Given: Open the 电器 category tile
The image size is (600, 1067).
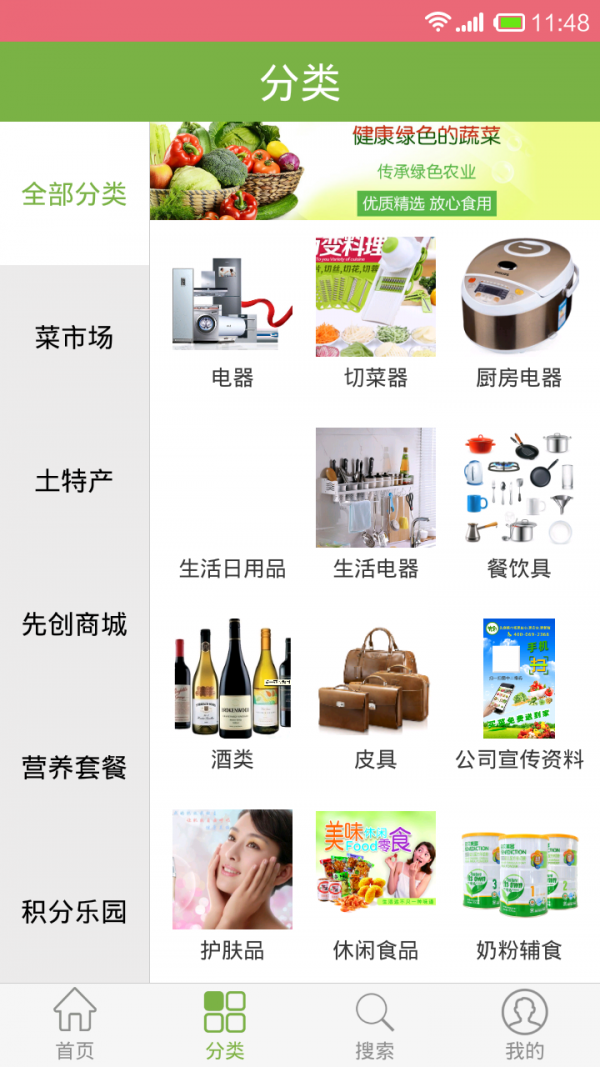Looking at the screenshot, I should click(x=232, y=310).
